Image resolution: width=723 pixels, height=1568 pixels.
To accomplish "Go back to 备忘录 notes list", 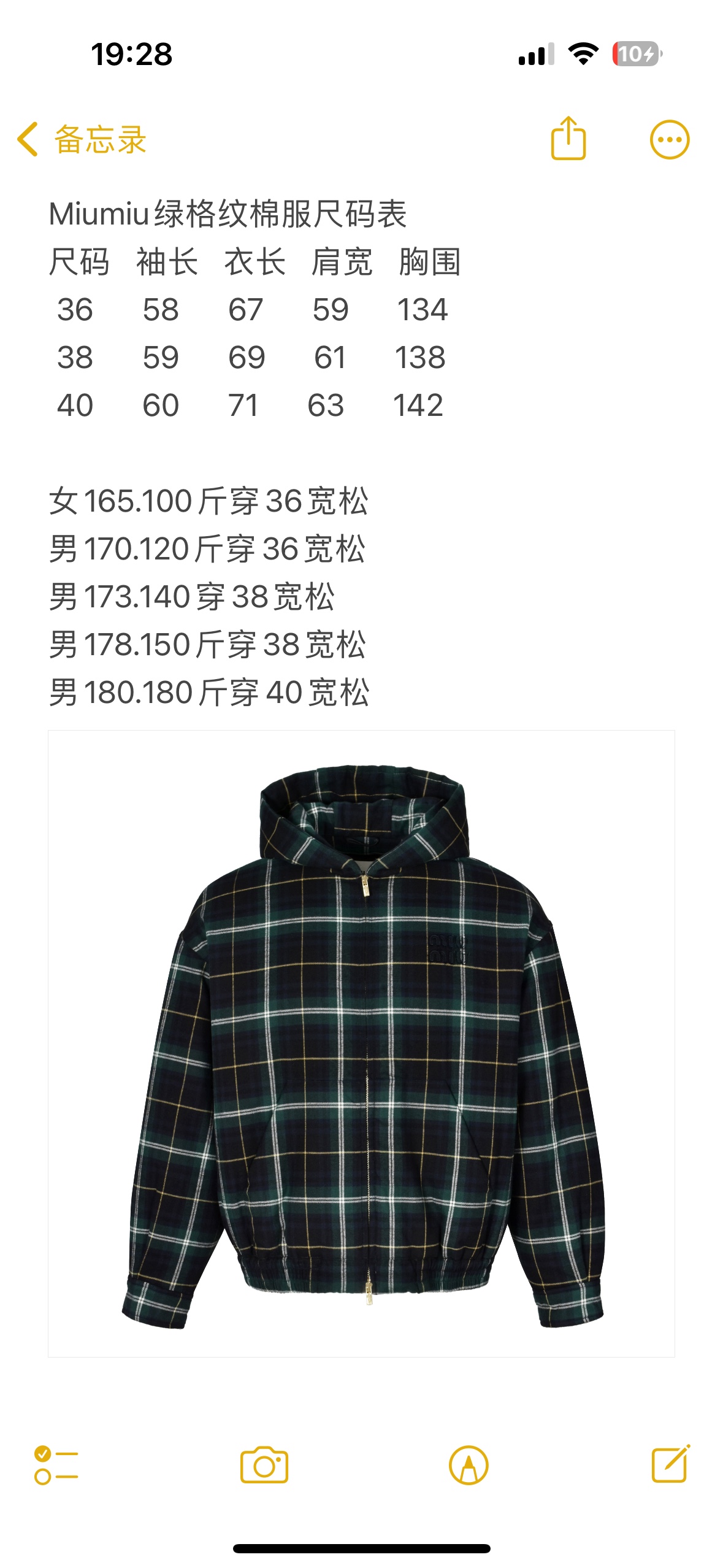I will (x=82, y=140).
